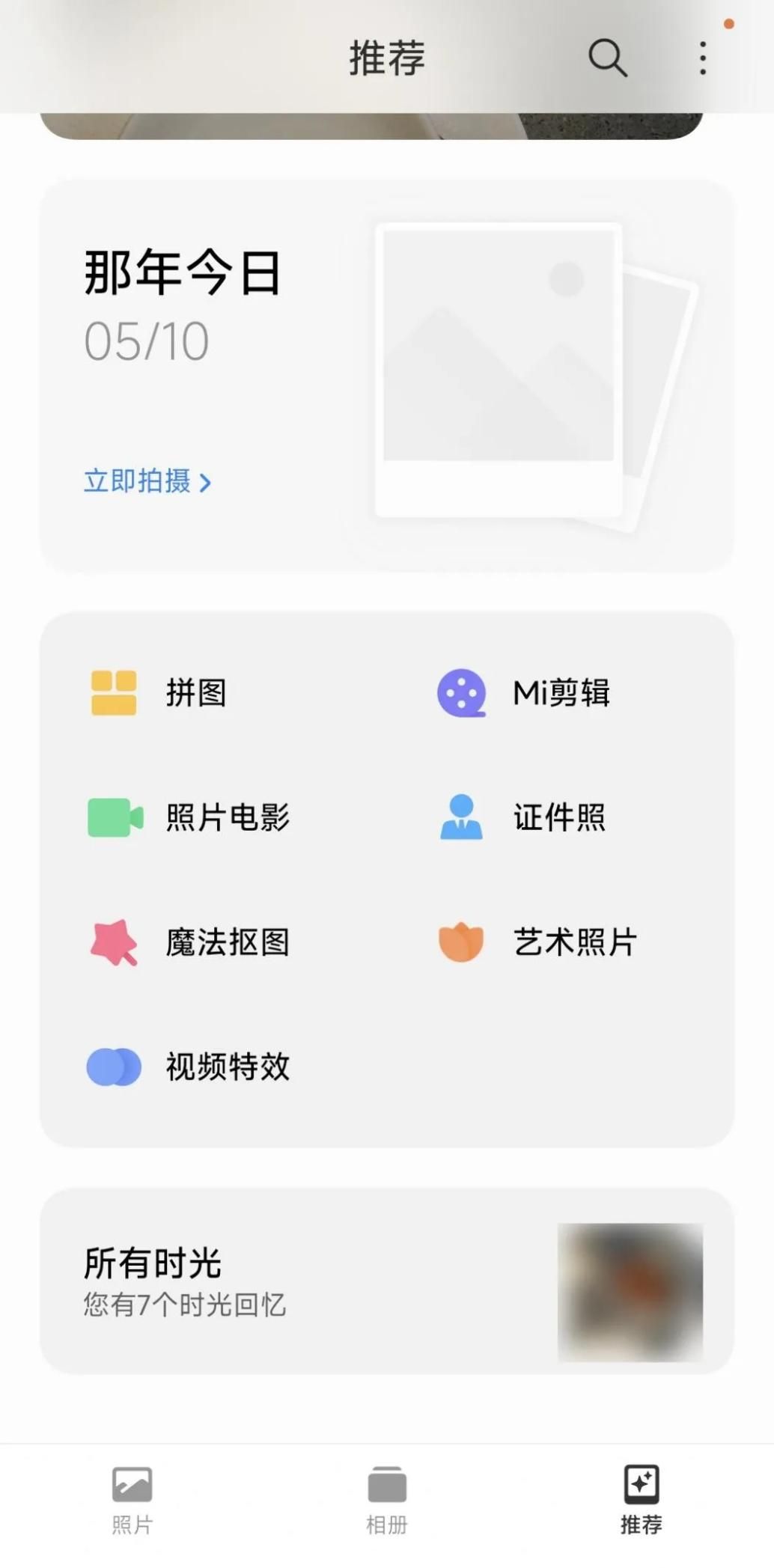Open 艺术照片 art photo feature
This screenshot has width=774, height=1568.
(537, 942)
